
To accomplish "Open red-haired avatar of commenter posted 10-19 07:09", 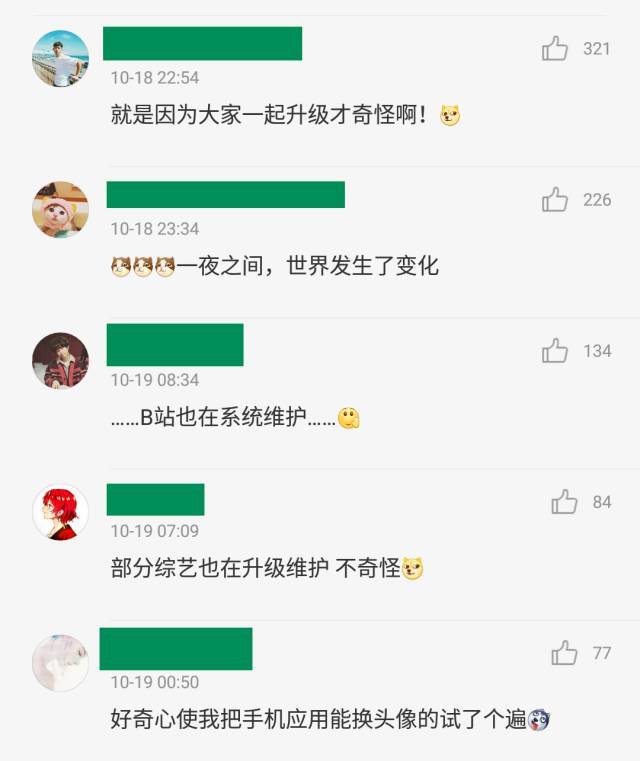I will [61, 512].
